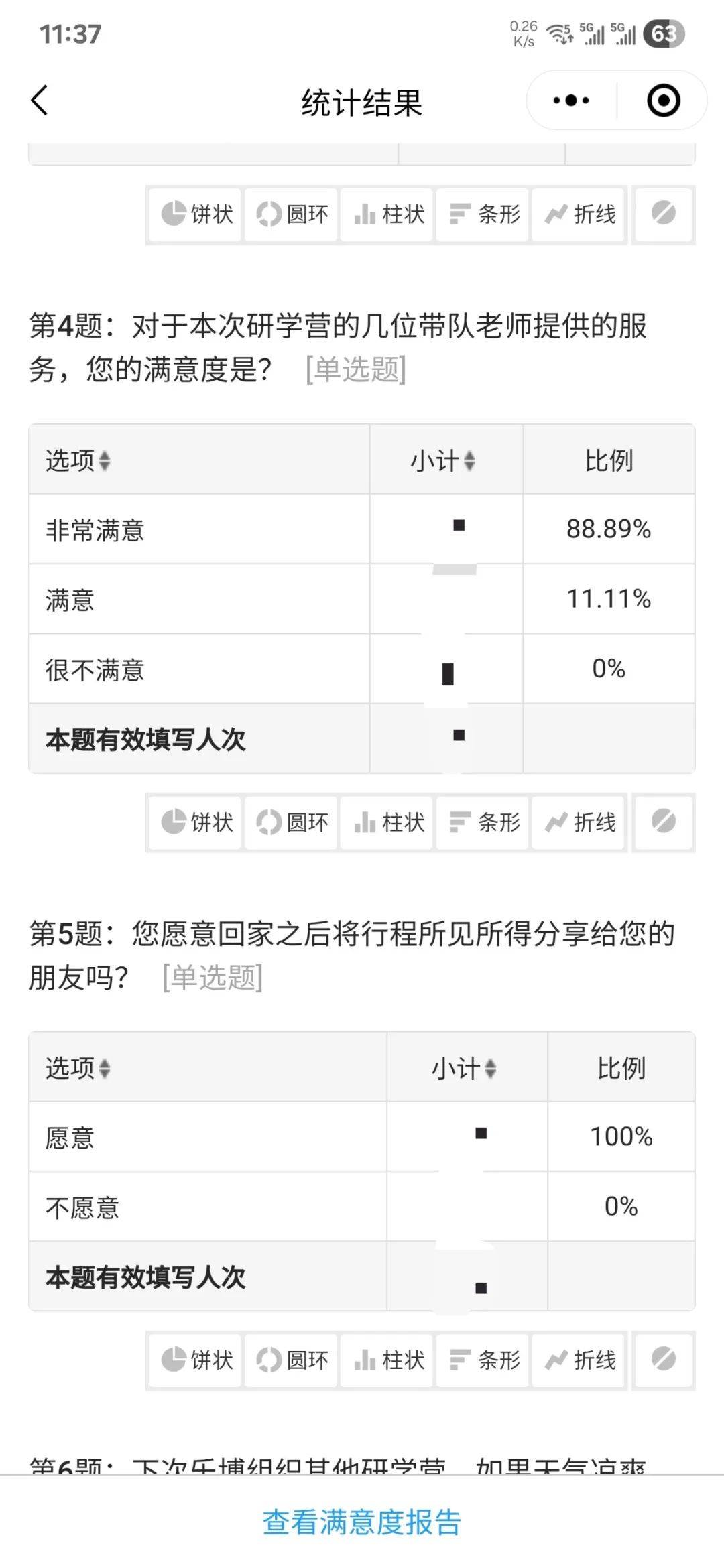Open the mini program more menu
724x1568 pixels.
(x=571, y=101)
